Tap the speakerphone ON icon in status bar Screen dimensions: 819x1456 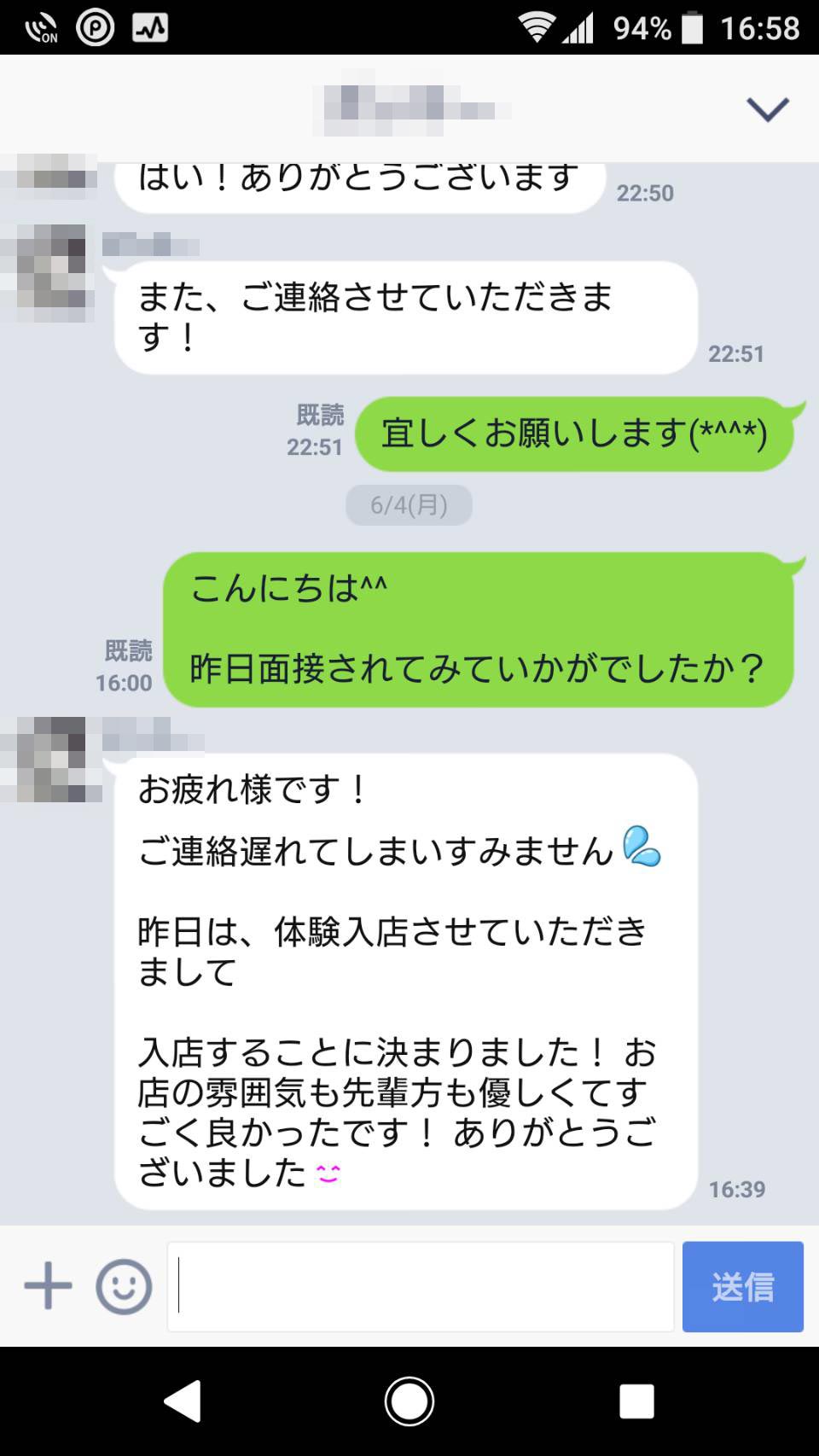coord(41,26)
